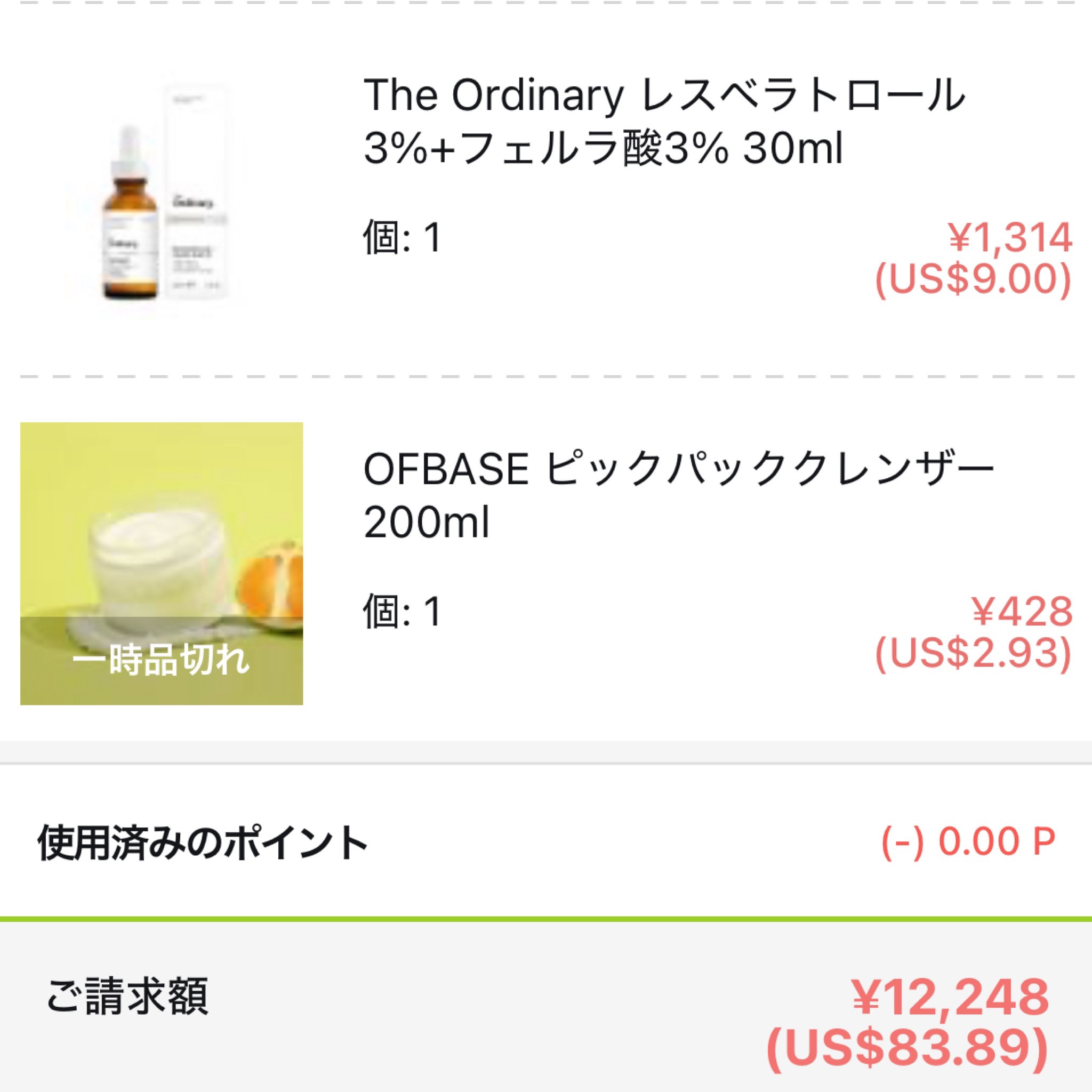View the OFBASE cleanser product image

161,564
